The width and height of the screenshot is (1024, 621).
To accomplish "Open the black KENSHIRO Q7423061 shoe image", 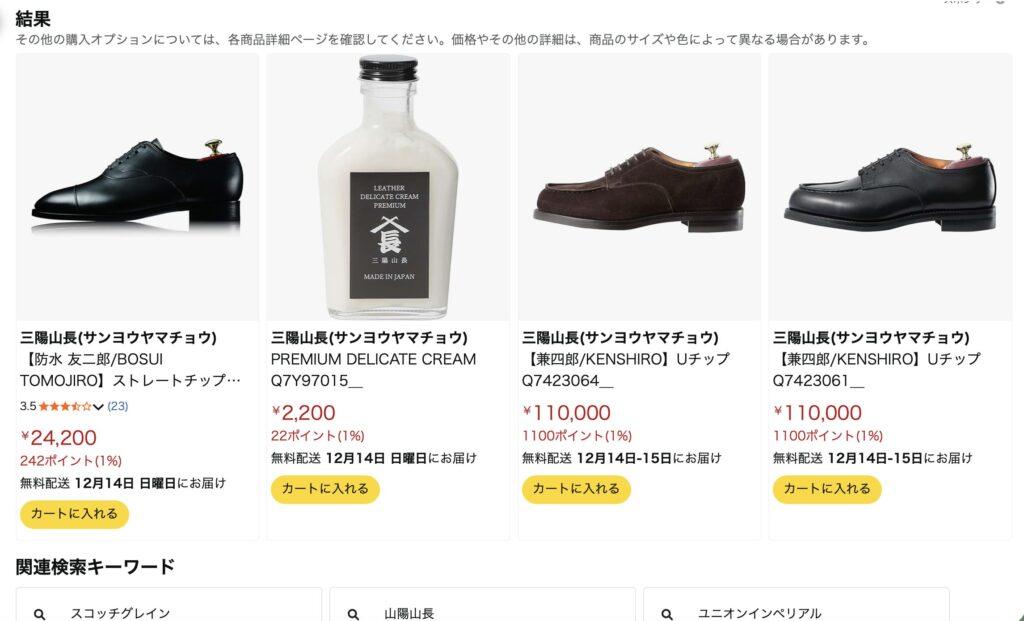I will [x=890, y=187].
